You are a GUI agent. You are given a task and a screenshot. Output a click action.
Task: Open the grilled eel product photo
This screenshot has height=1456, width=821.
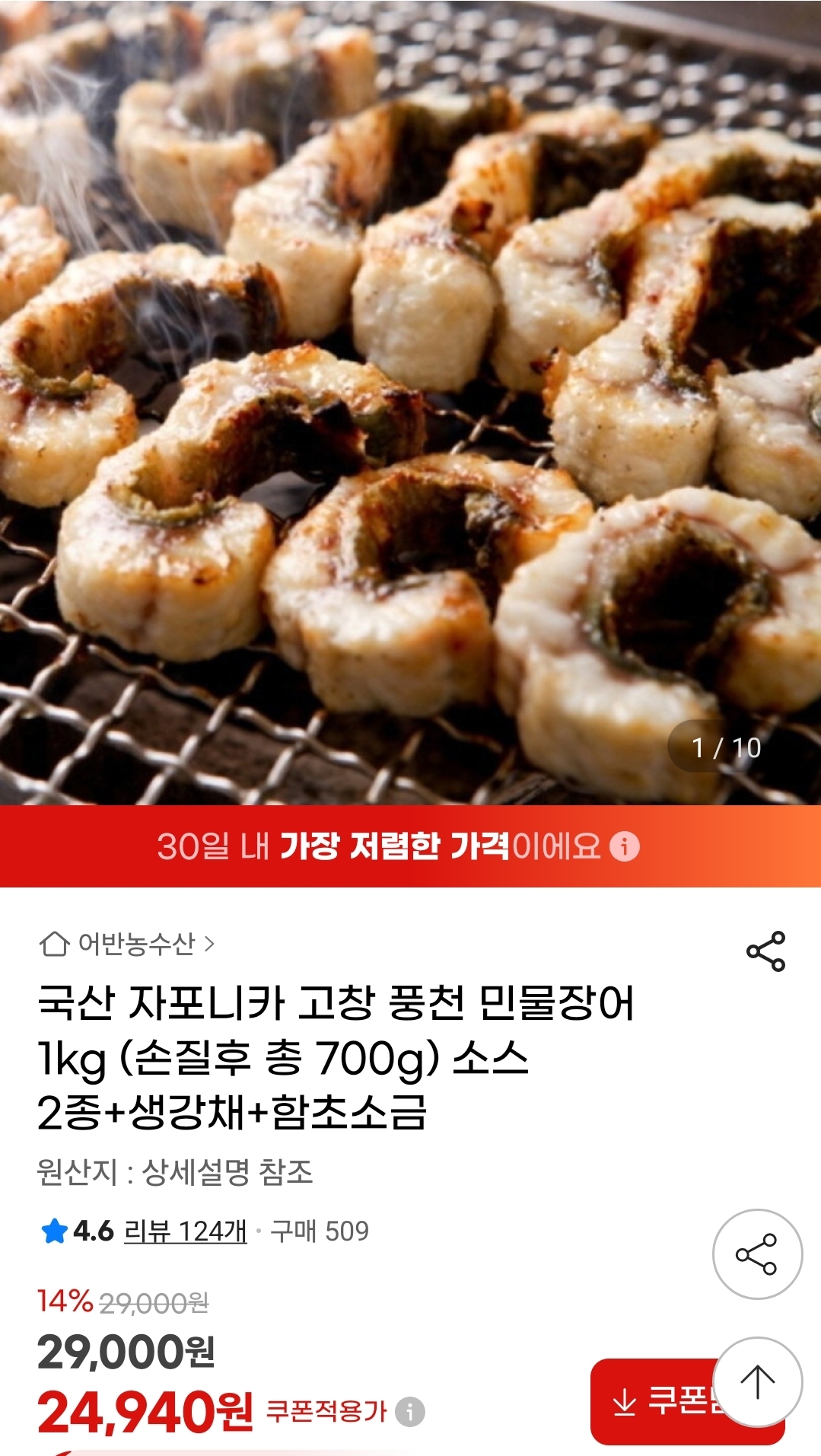411,403
